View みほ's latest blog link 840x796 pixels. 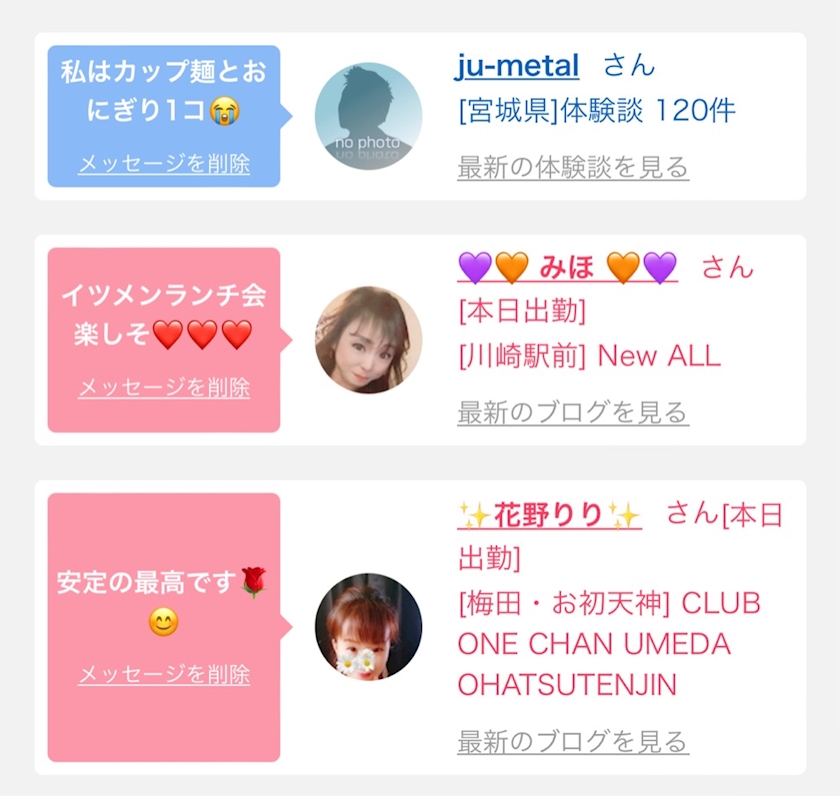[x=573, y=411]
